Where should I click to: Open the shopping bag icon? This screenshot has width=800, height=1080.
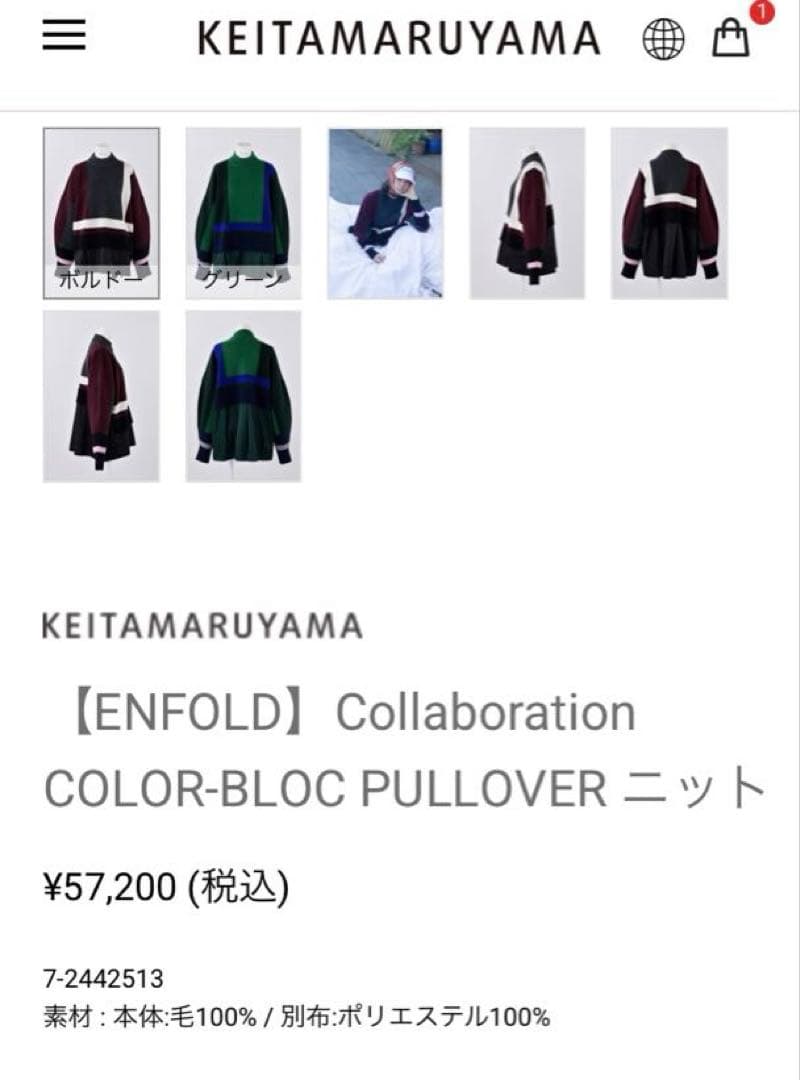point(731,38)
